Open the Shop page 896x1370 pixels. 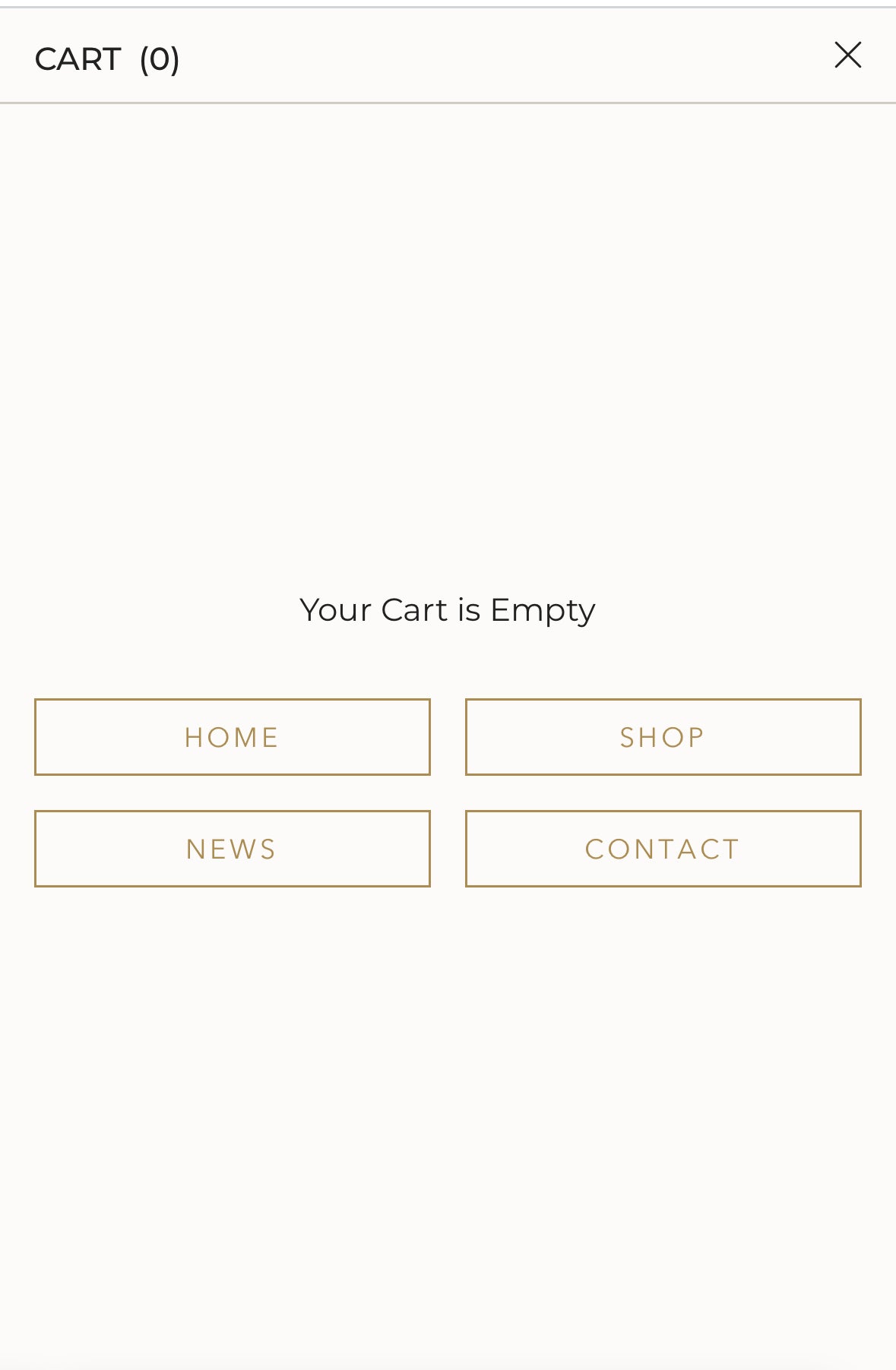tap(663, 737)
